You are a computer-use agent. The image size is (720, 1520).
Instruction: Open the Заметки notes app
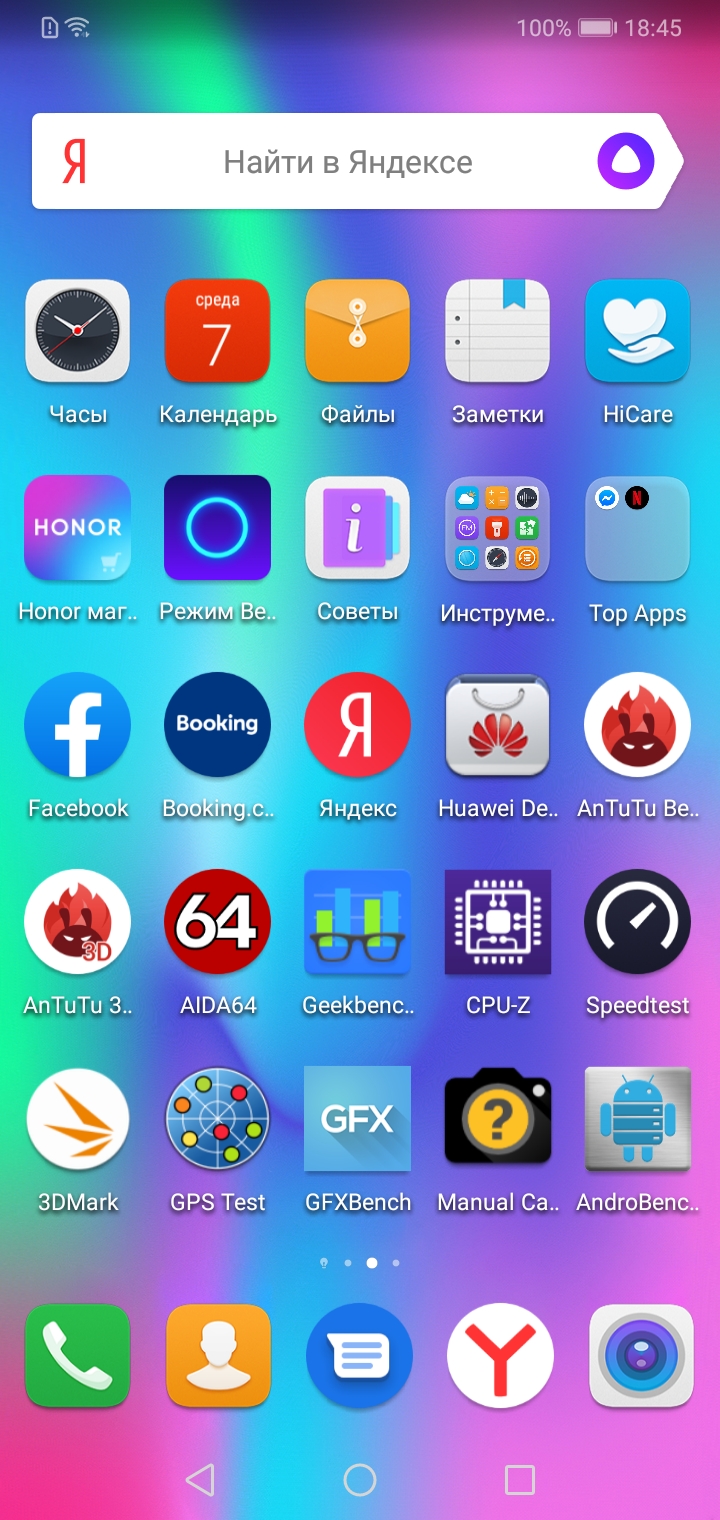point(498,331)
